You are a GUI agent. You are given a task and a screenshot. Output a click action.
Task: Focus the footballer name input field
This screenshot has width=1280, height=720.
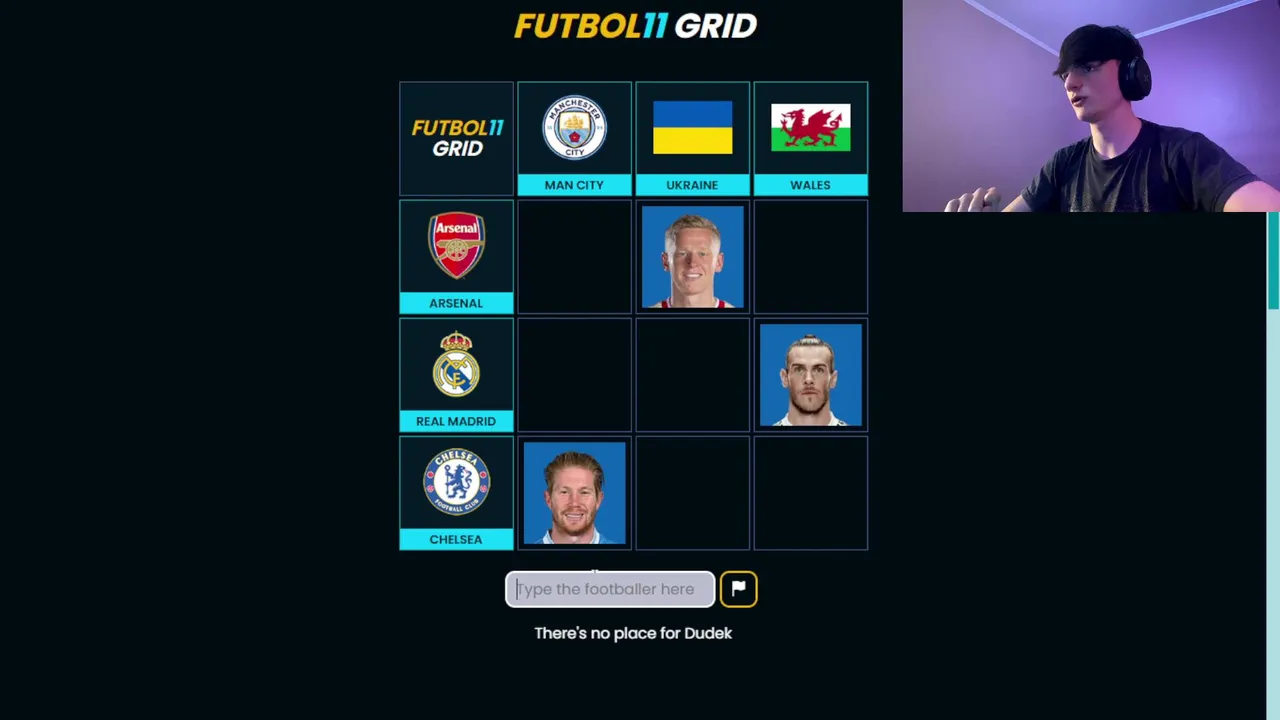[610, 589]
